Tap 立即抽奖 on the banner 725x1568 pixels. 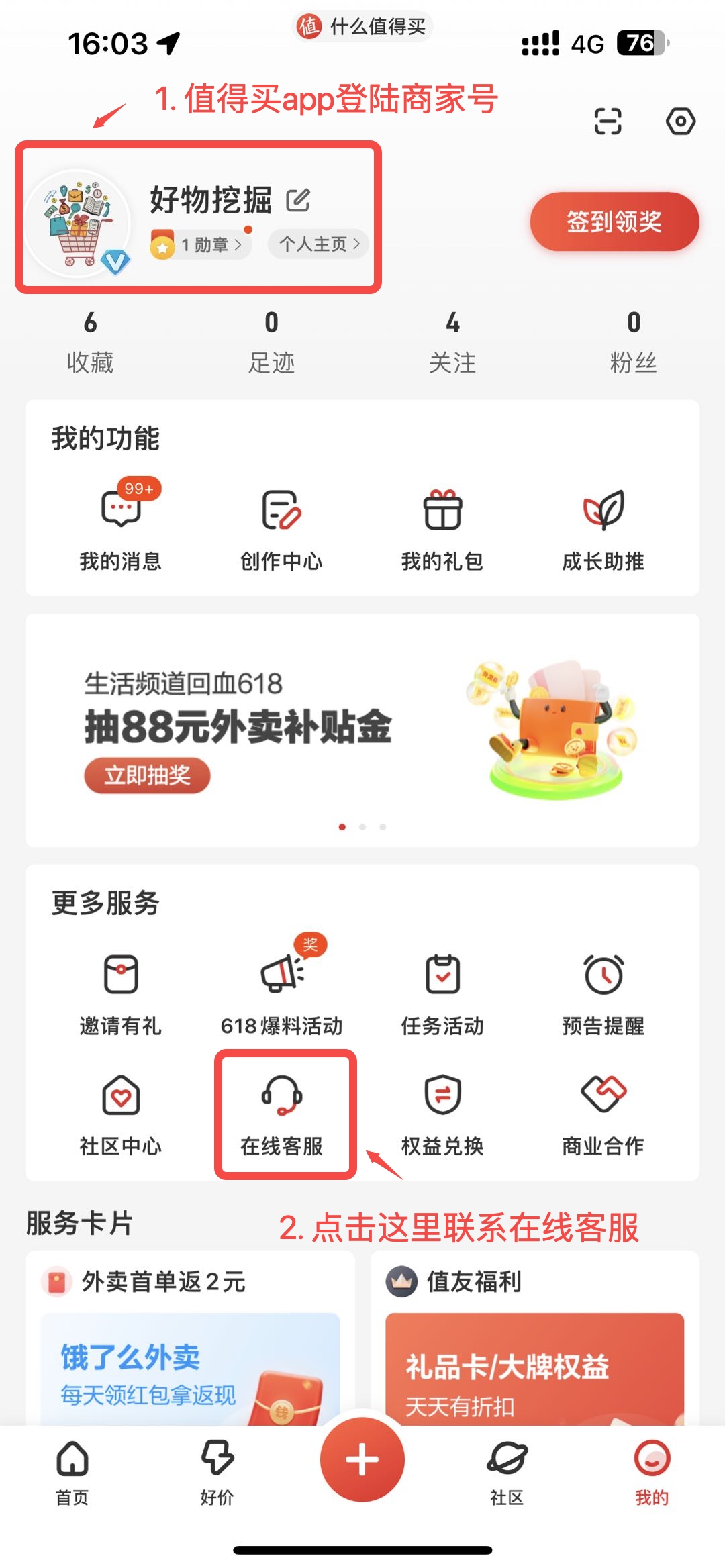tap(147, 776)
